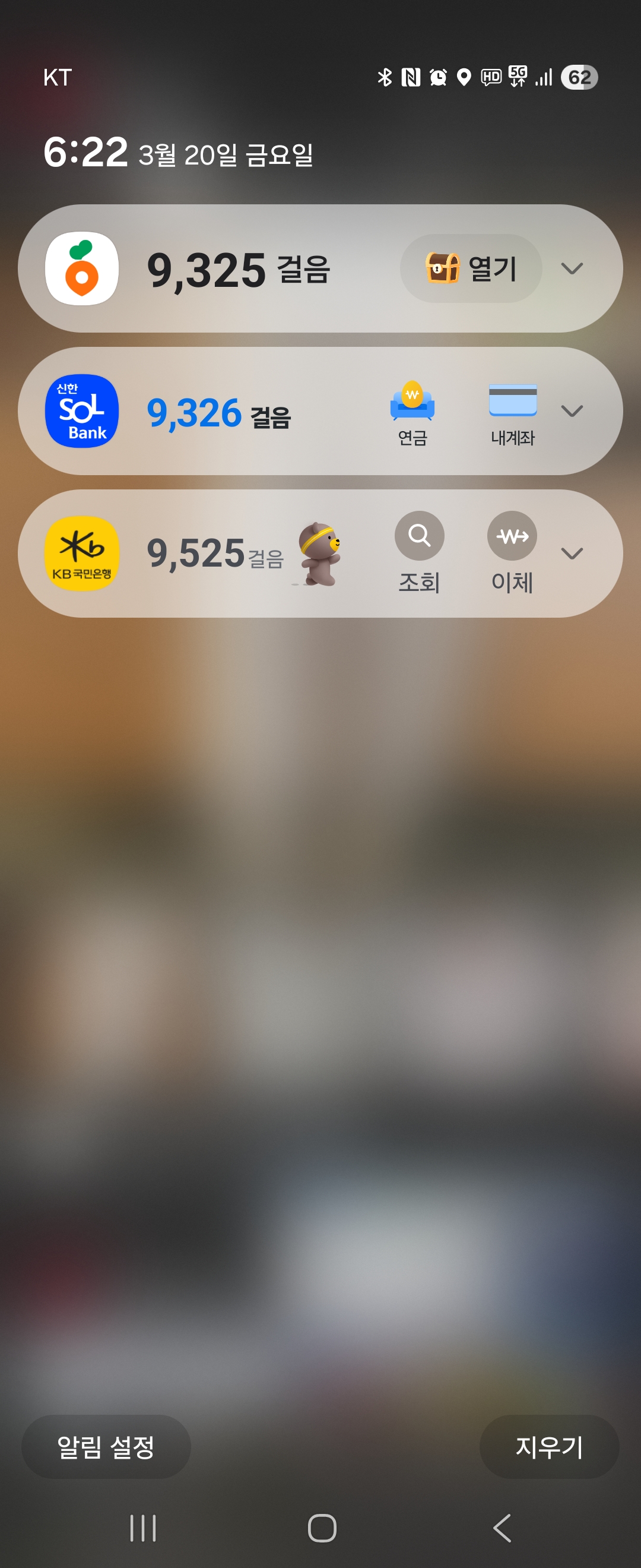This screenshot has height=1568, width=641.
Task: Go to the home screen
Action: pos(322,1528)
